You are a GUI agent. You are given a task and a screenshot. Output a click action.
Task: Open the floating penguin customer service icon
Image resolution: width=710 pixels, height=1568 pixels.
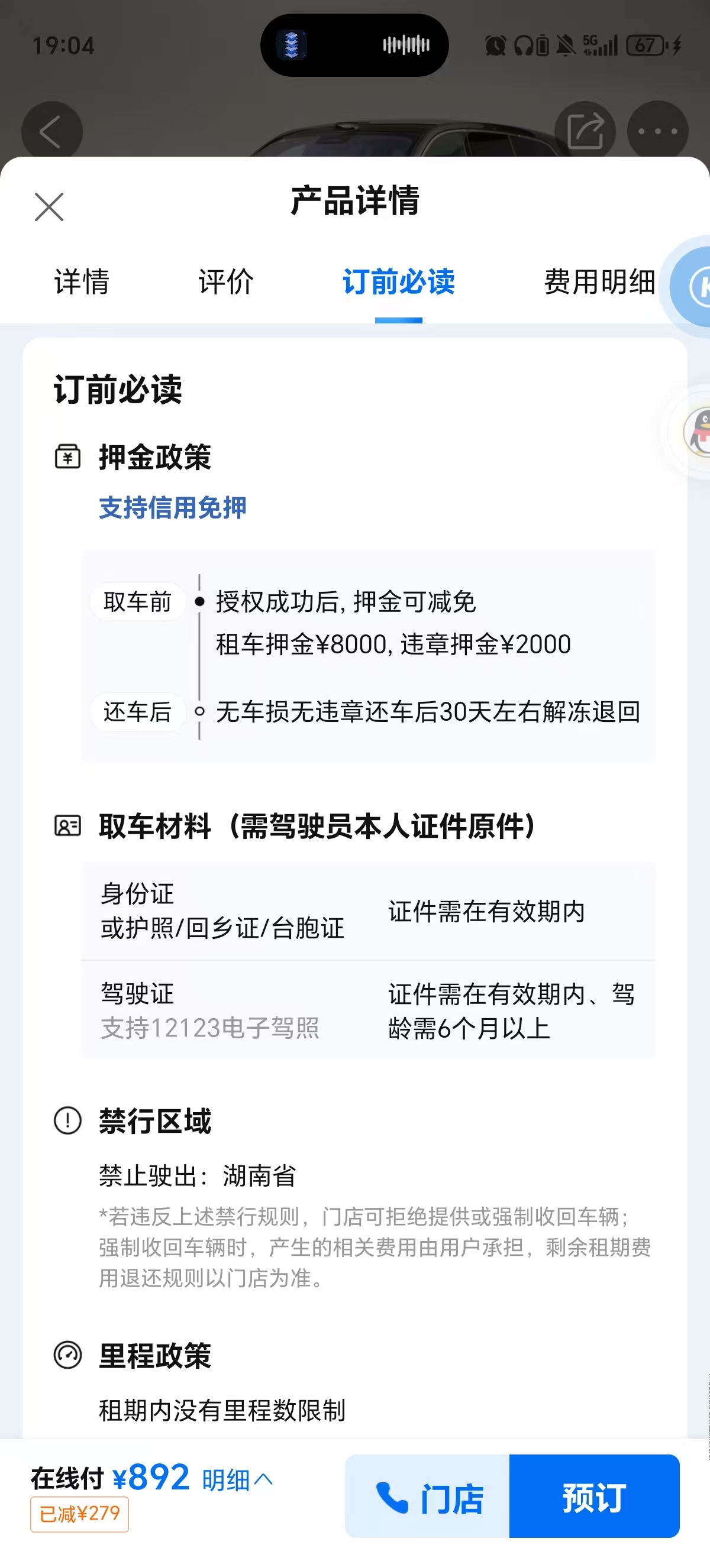pos(696,432)
